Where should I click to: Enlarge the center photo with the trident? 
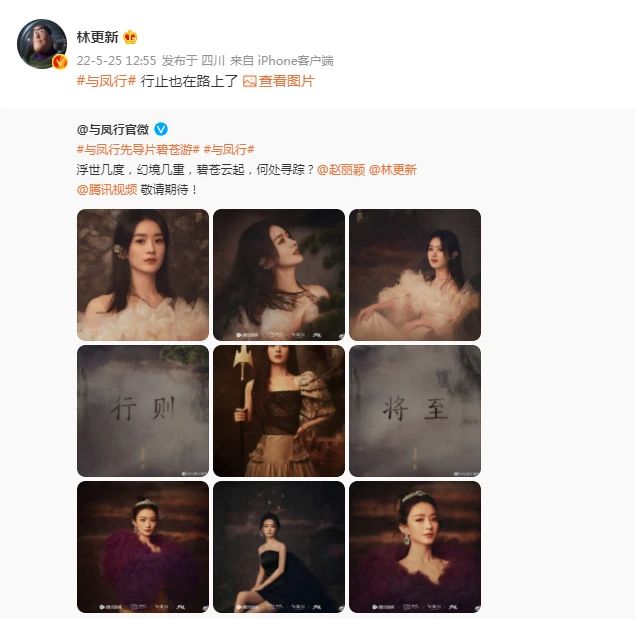coord(279,411)
